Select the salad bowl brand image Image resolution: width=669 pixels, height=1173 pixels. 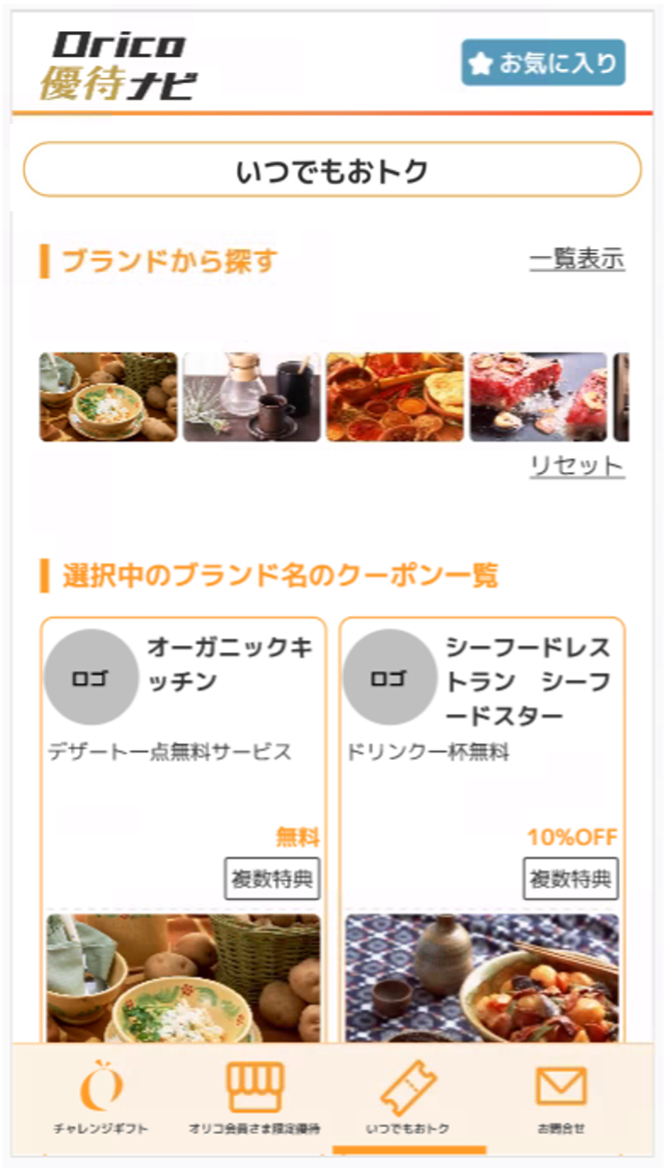[108, 397]
